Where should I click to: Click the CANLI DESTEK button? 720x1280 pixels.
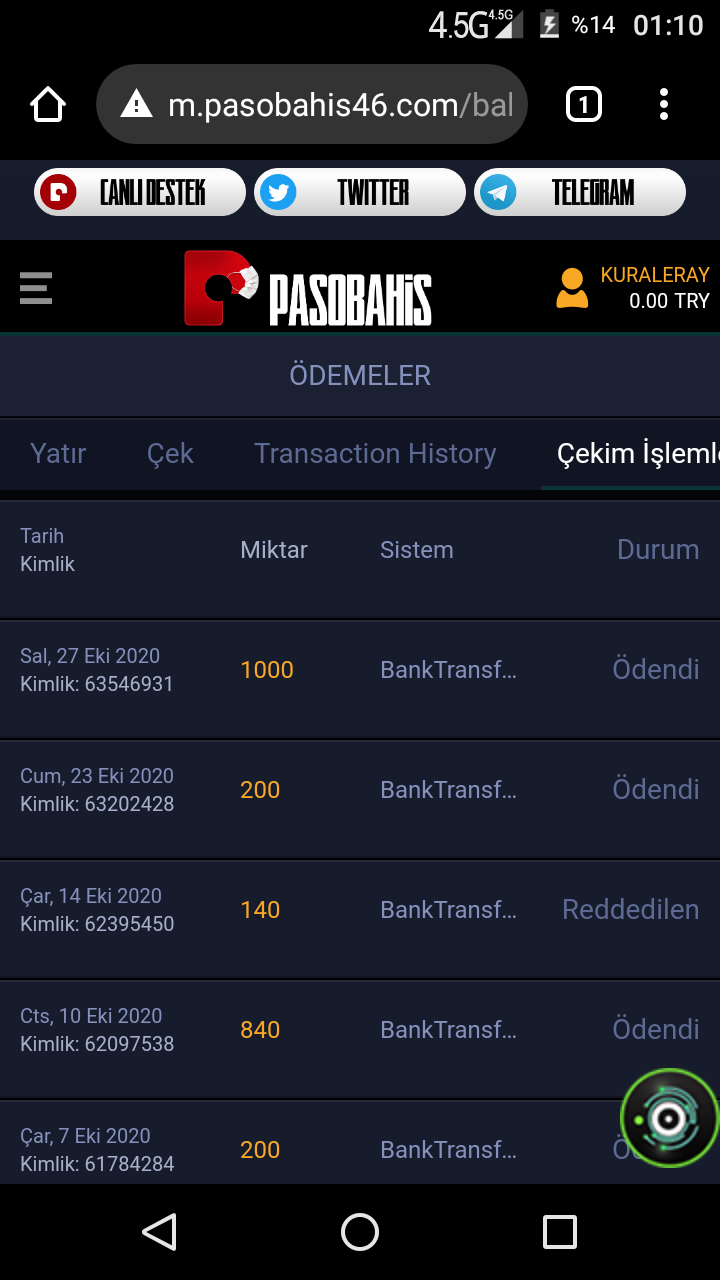coord(140,192)
